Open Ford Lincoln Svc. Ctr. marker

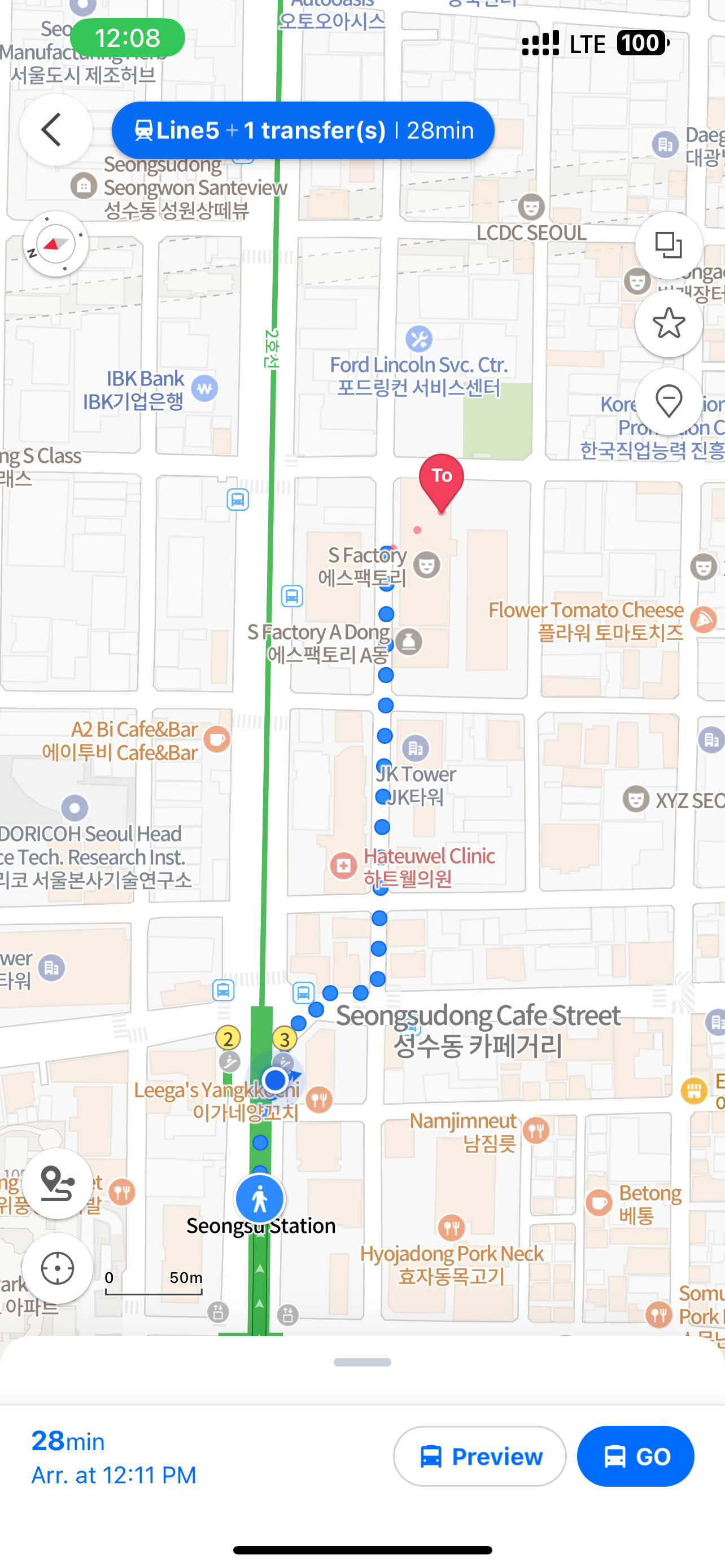tap(419, 339)
